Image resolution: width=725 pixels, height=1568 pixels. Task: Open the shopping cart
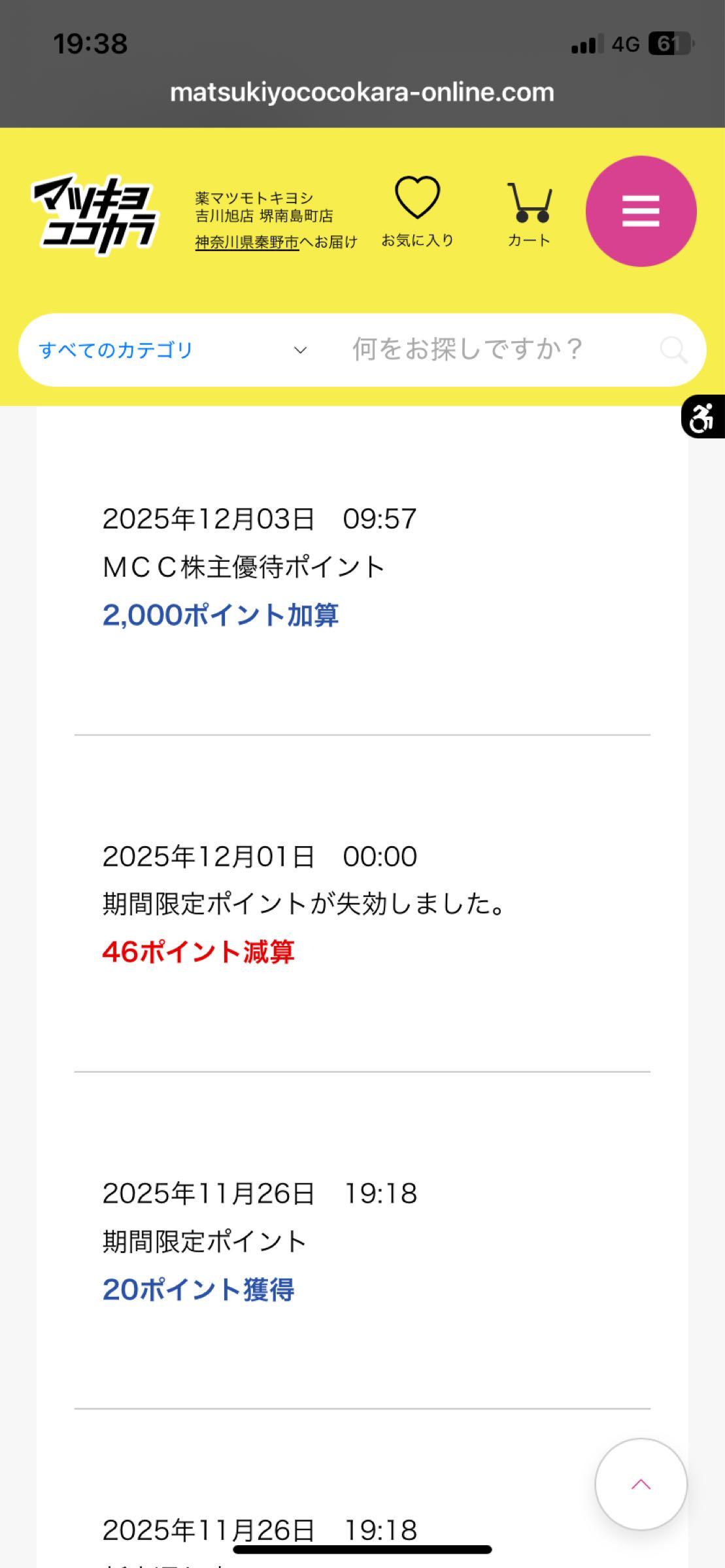[x=529, y=213]
